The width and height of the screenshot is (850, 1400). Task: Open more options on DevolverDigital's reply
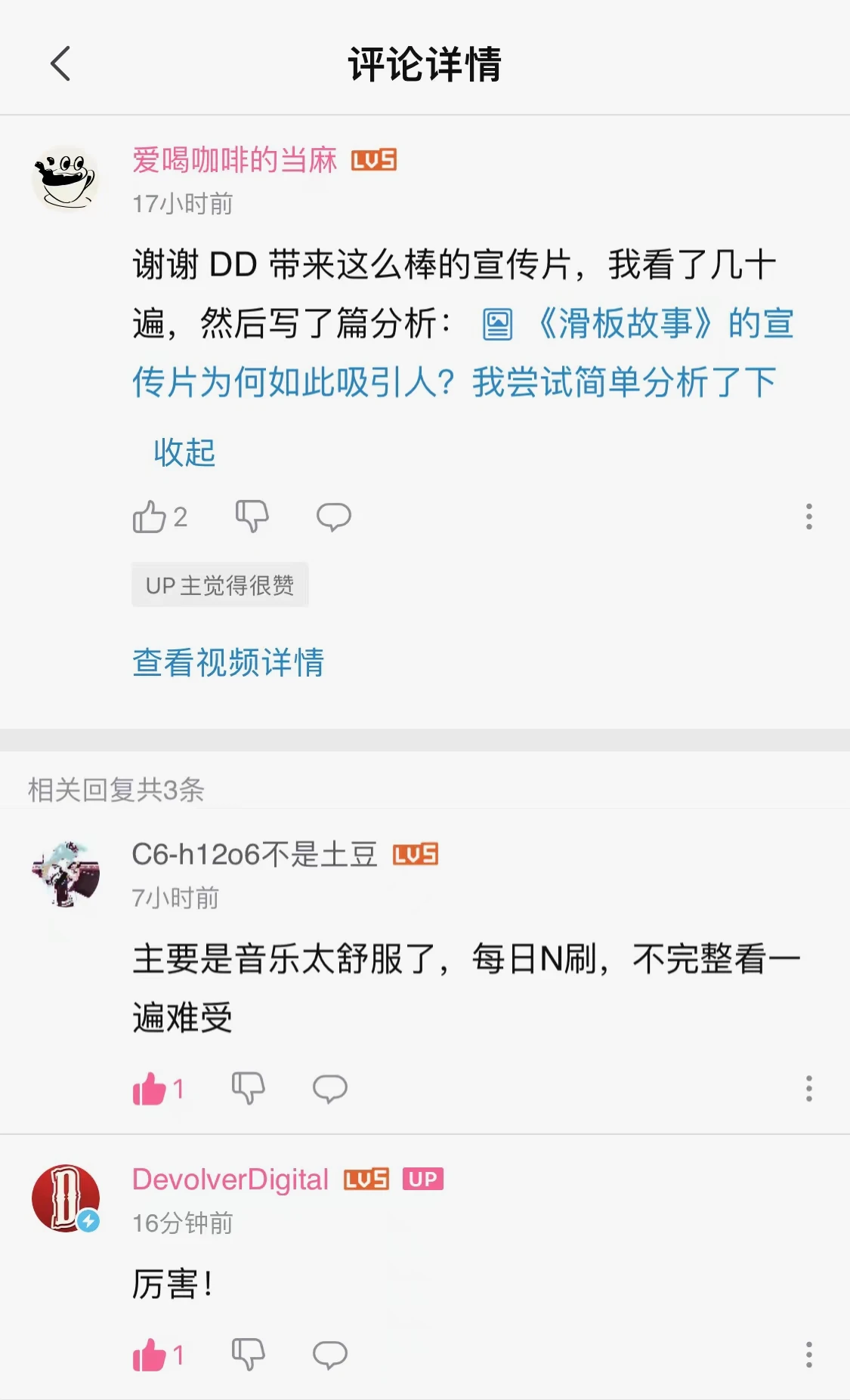tap(808, 1355)
